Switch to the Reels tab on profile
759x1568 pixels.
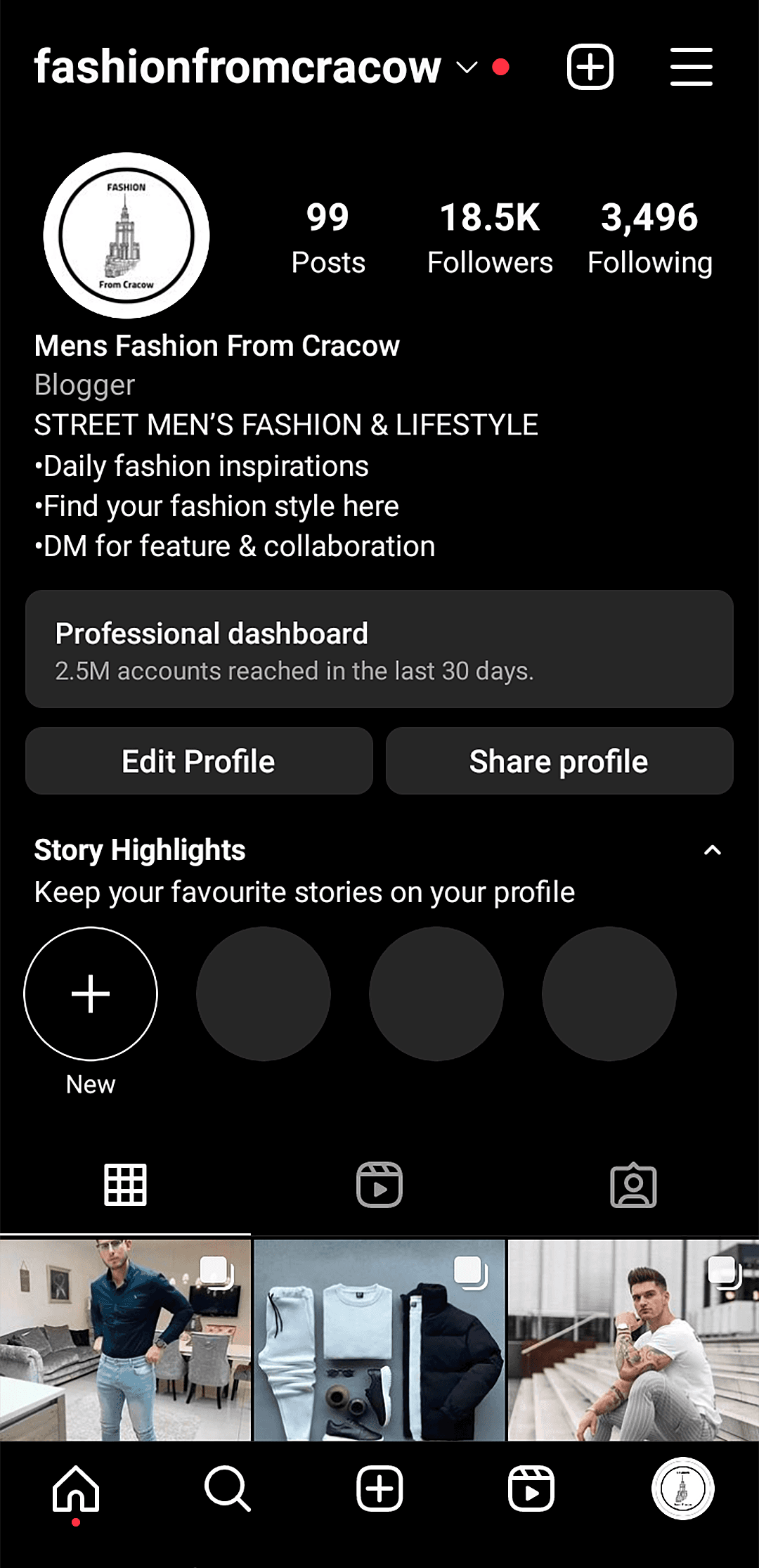pos(379,1185)
